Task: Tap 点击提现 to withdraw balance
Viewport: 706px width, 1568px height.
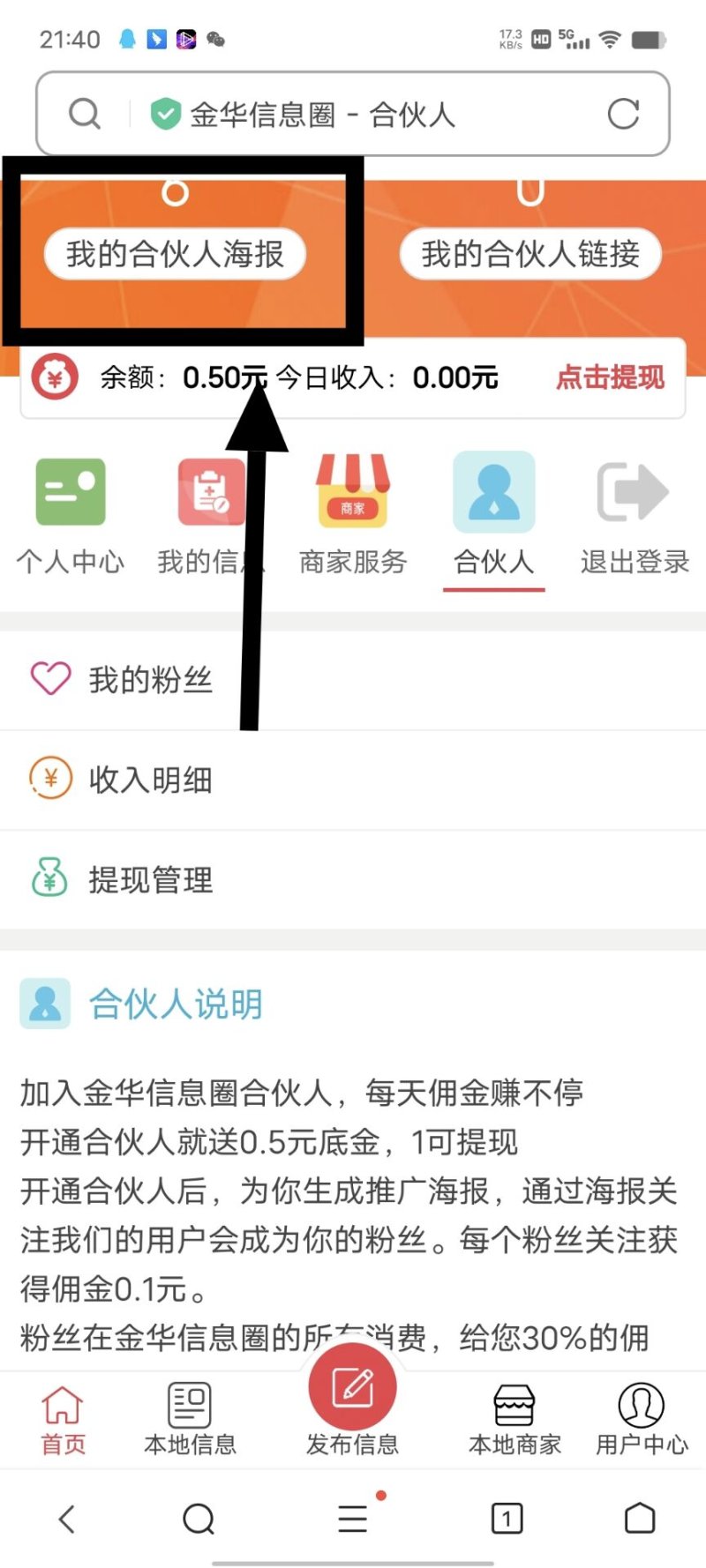Action: click(x=610, y=377)
